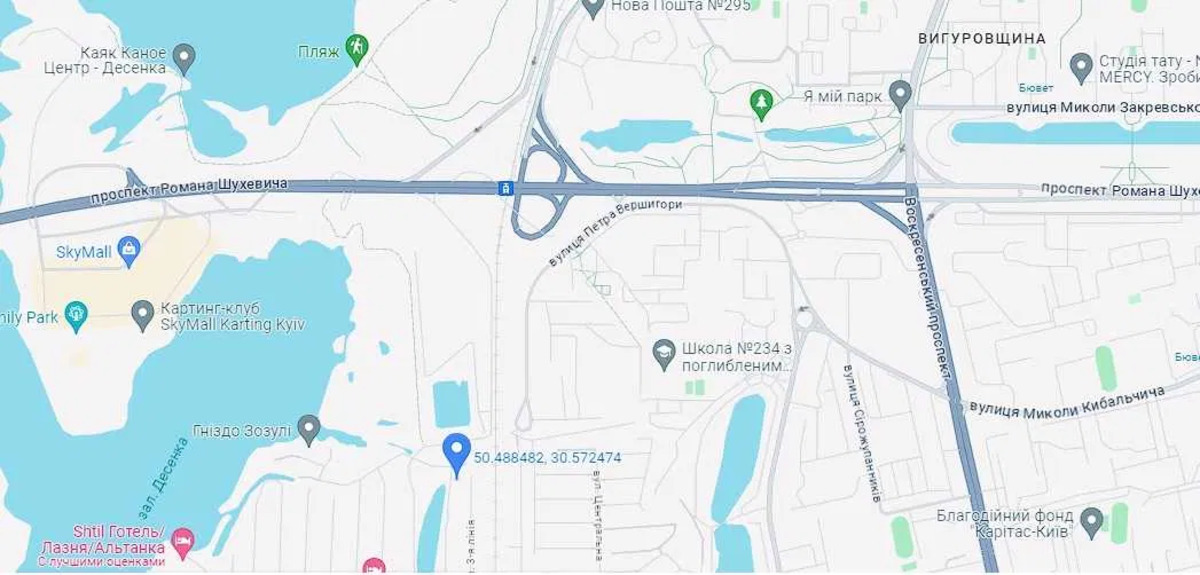This screenshot has width=1200, height=575.
Task: Open Нова Пошта №295 pin
Action: [593, 7]
